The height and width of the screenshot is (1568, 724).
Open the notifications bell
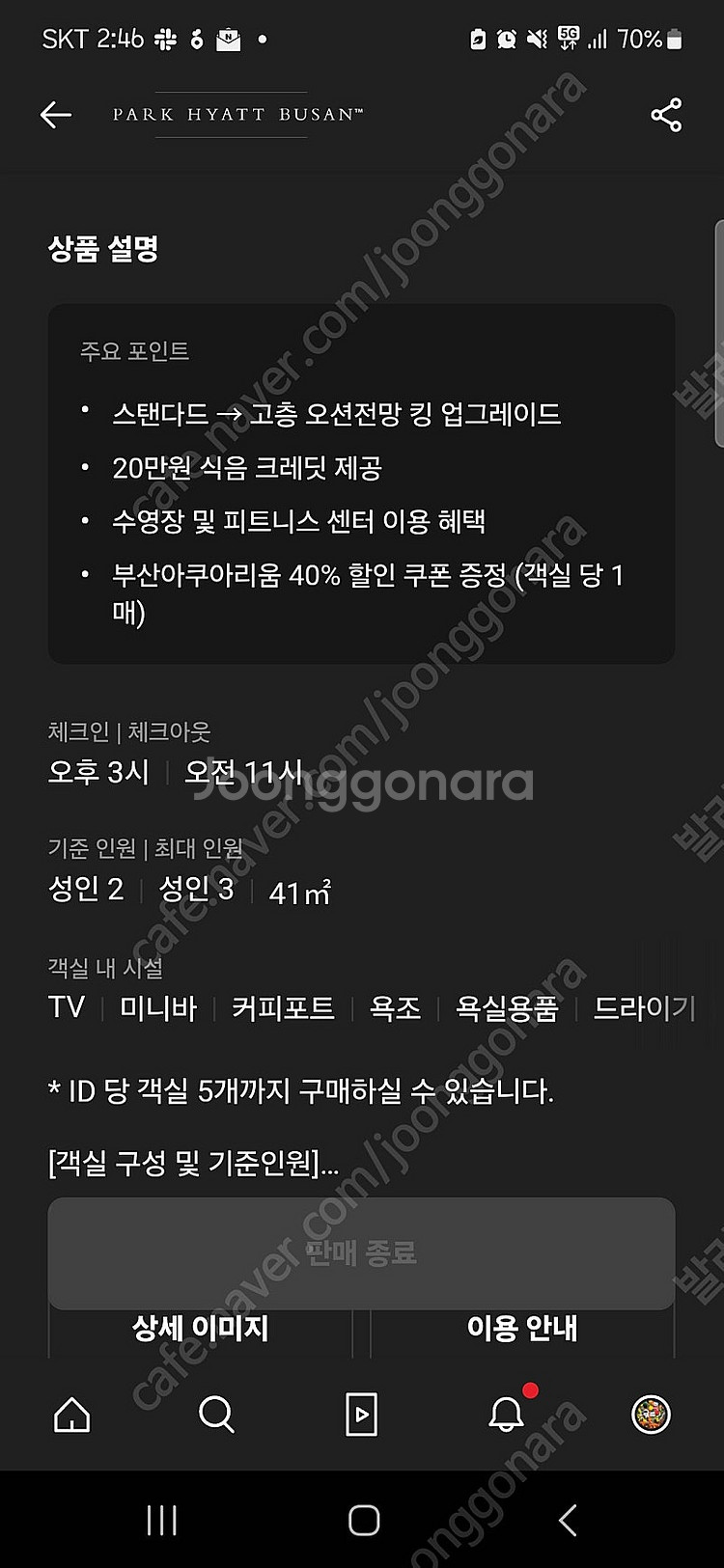507,1414
